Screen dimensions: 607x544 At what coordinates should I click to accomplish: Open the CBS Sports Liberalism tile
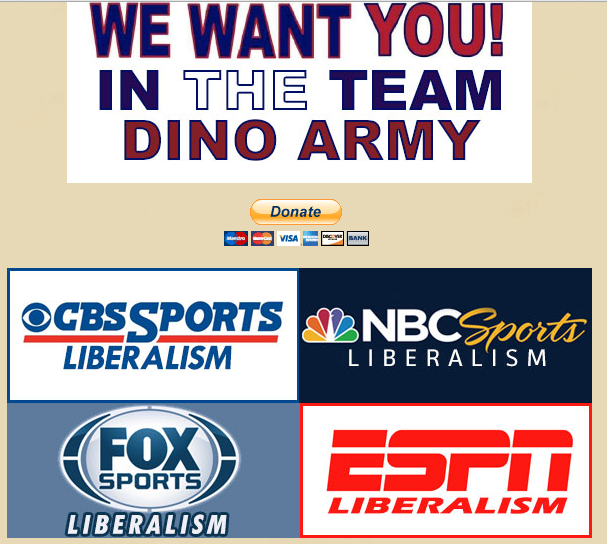[x=153, y=335]
